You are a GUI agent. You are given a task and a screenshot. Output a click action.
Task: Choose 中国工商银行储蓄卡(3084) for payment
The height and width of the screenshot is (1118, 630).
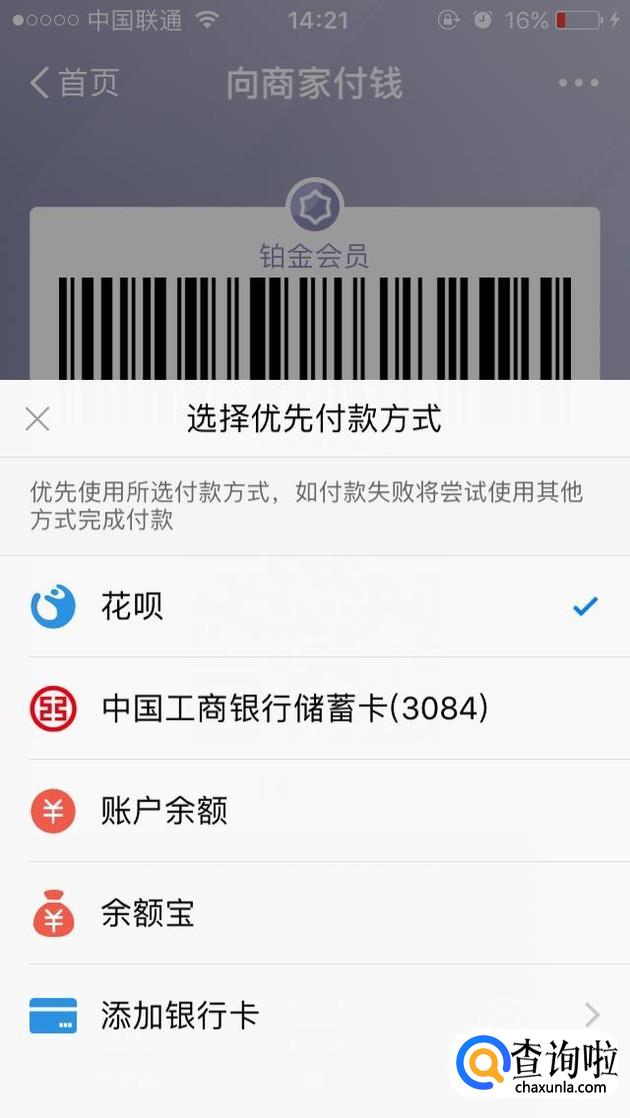[x=315, y=708]
